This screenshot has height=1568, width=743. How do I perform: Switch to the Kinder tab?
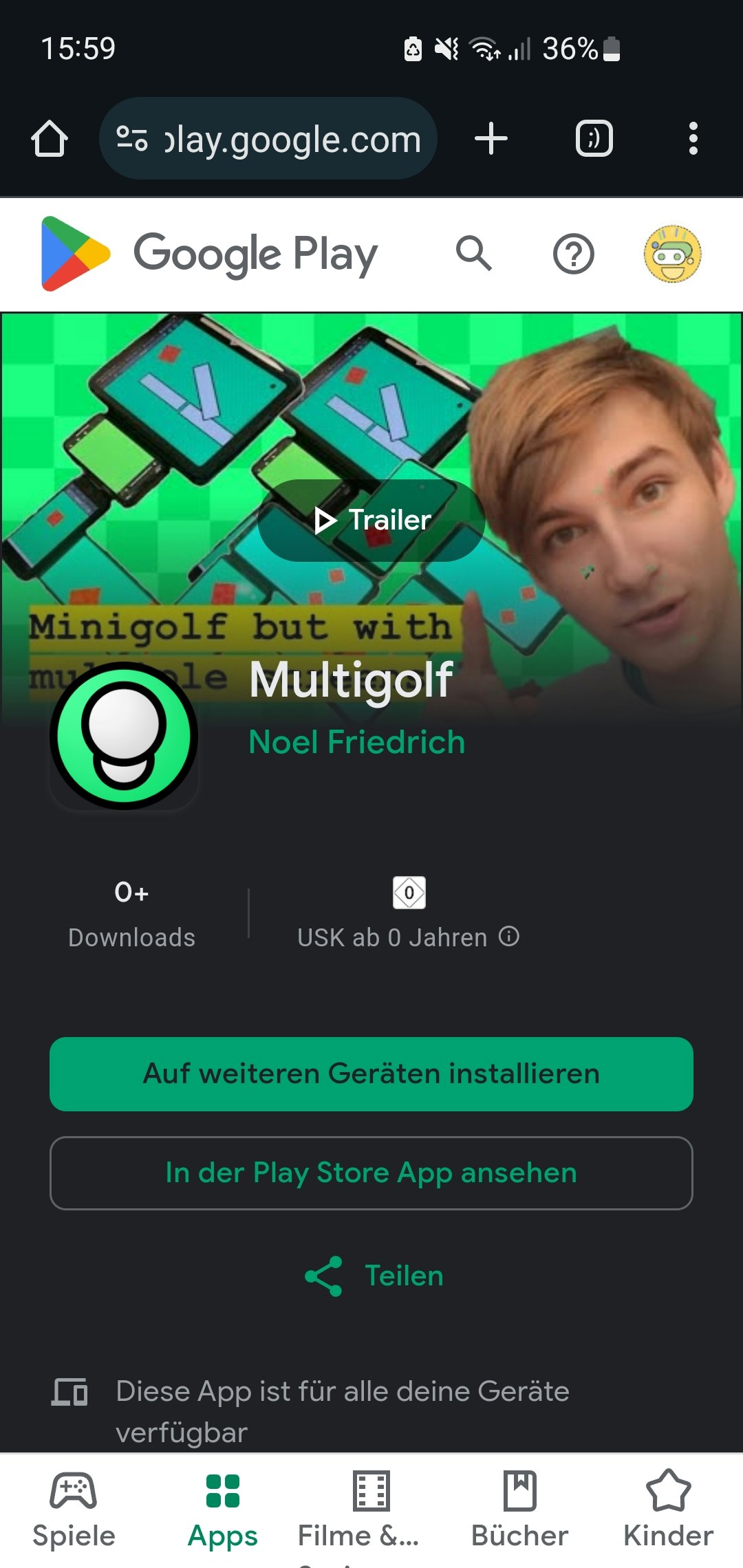668,1510
